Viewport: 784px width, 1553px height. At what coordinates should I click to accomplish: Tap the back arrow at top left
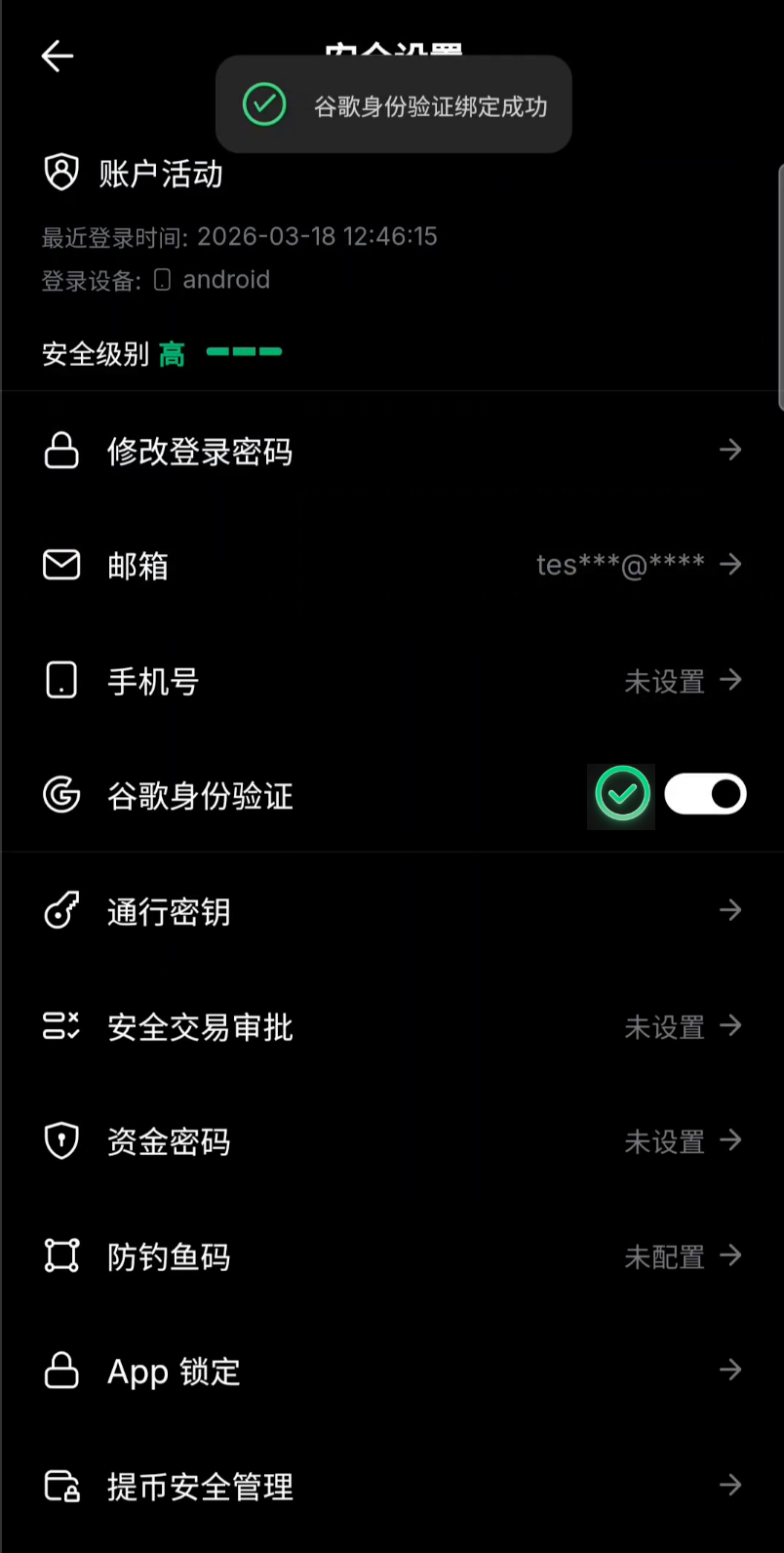click(57, 56)
